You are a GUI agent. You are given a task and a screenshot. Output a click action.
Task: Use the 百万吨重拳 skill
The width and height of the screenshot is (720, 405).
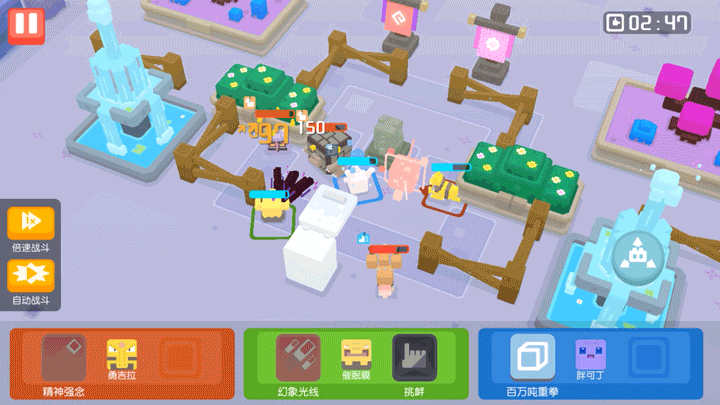[x=532, y=357]
